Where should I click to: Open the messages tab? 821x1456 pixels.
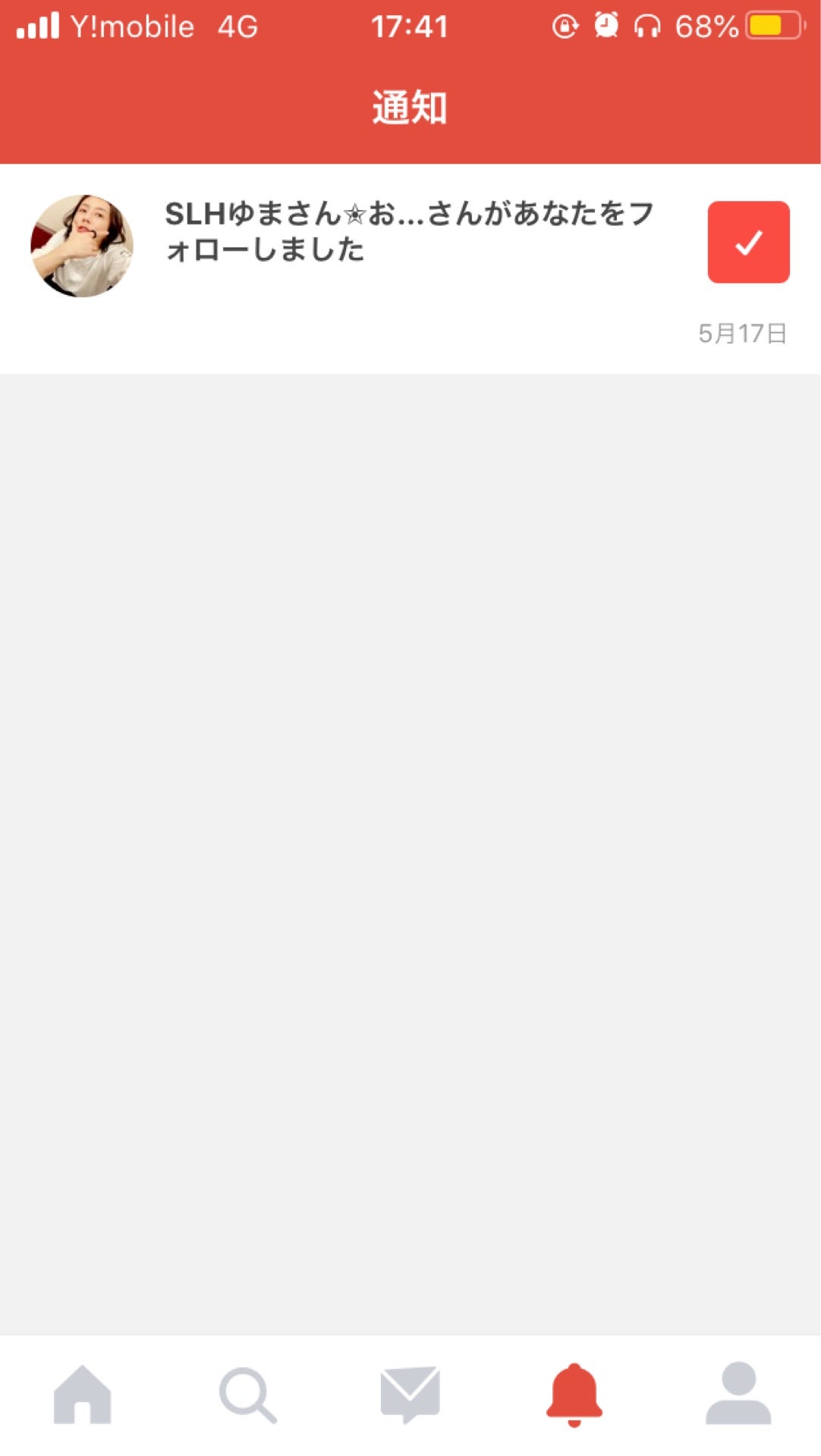410,1394
